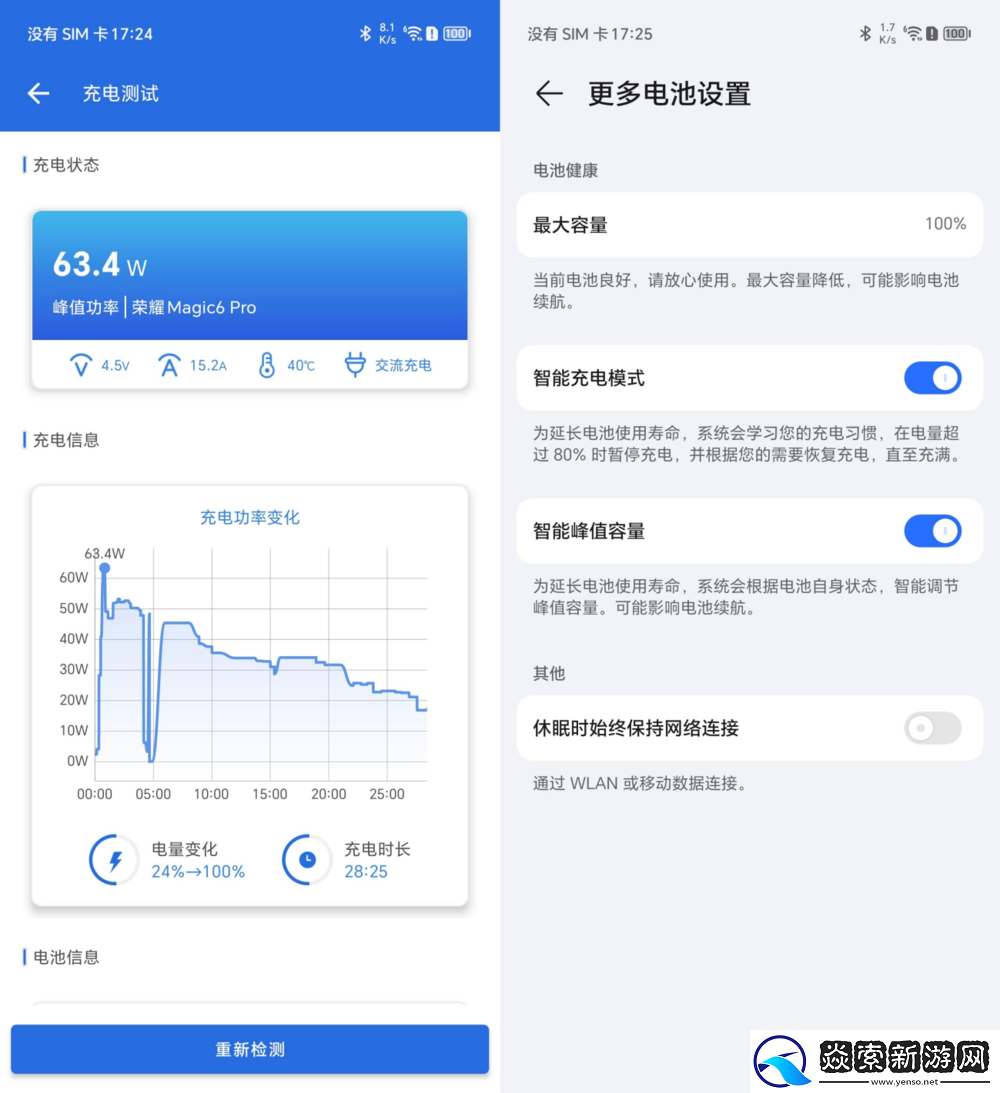This screenshot has height=1093, width=1000.
Task: Tap the back arrow on the charging test screen
Action: tap(37, 93)
